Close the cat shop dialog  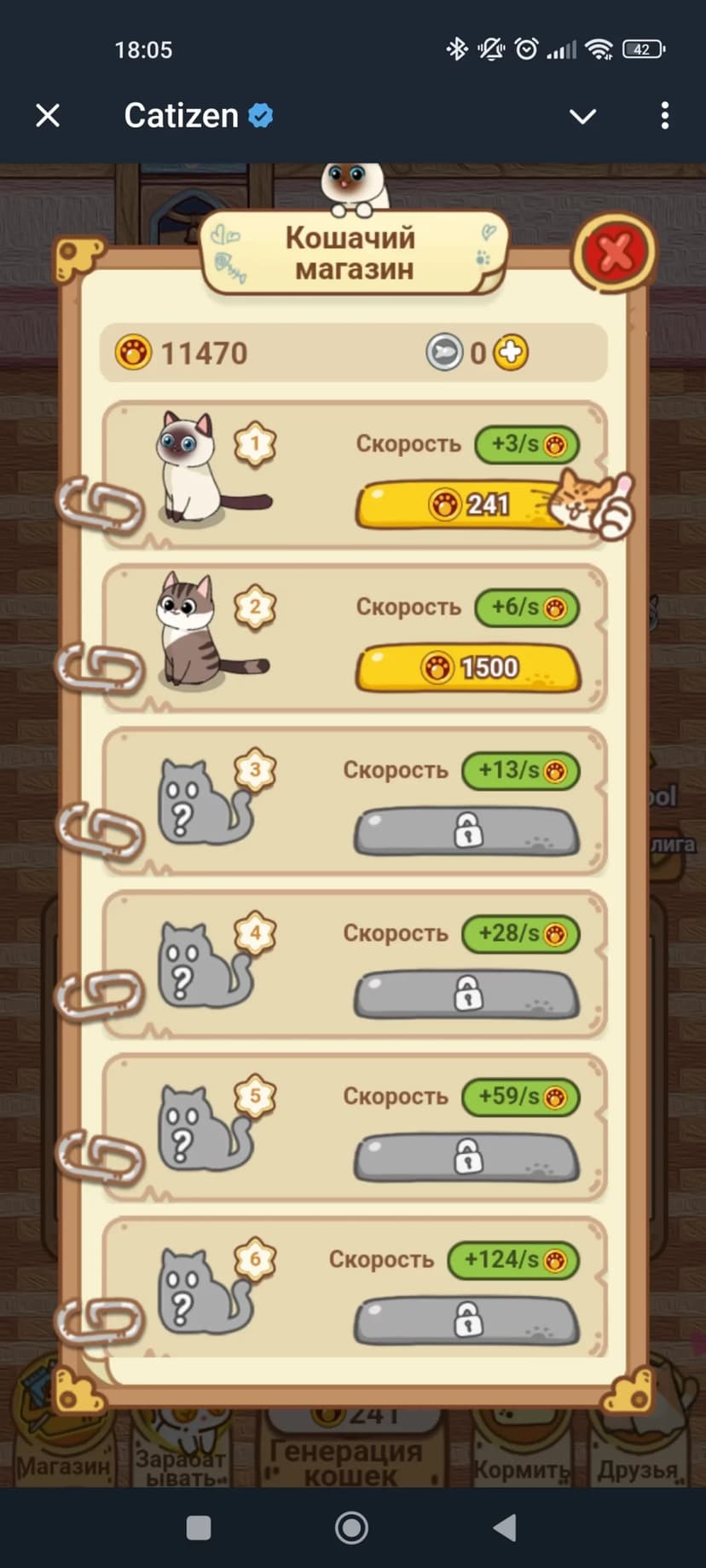click(615, 253)
